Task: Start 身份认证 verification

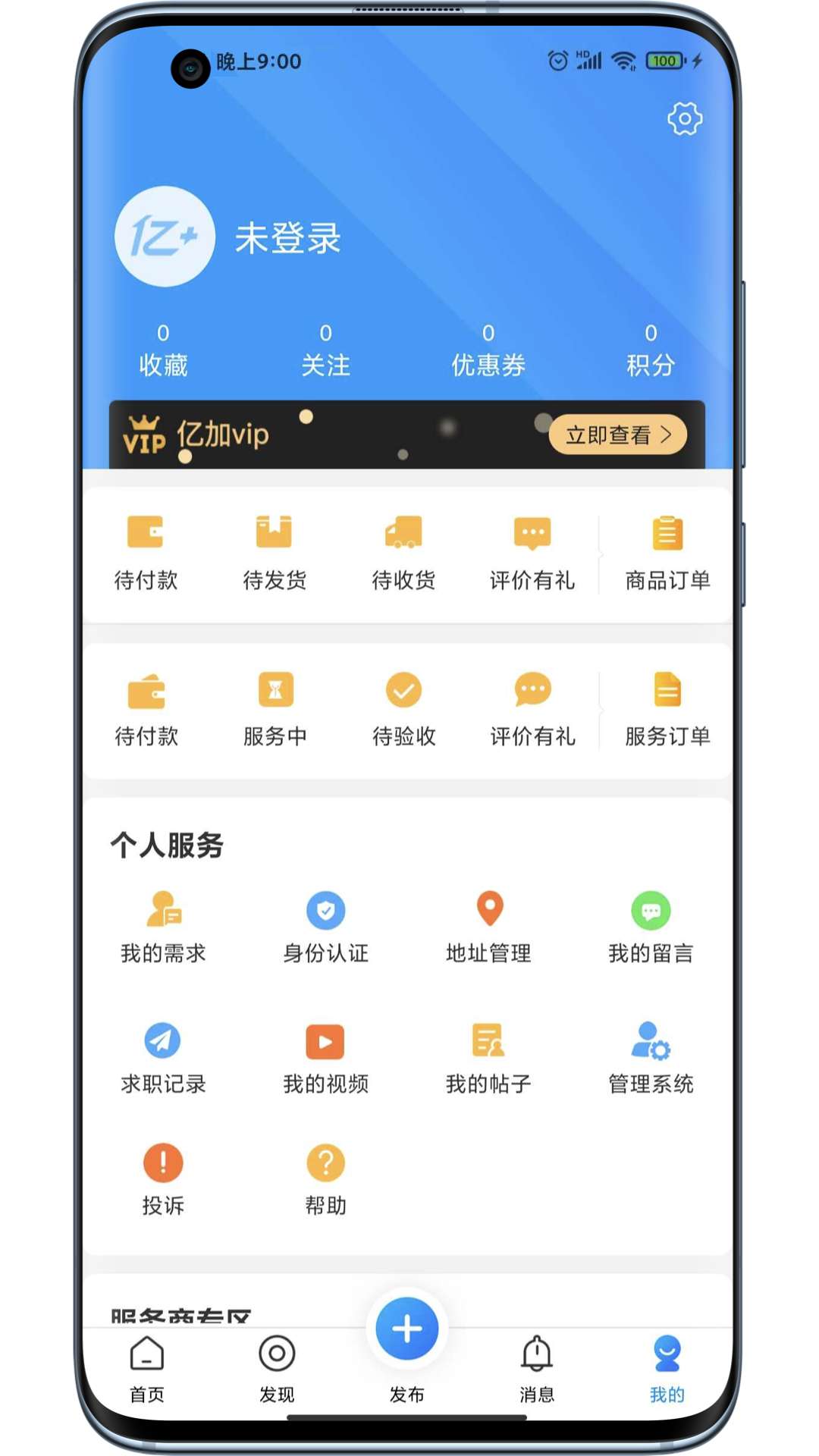Action: point(325,927)
